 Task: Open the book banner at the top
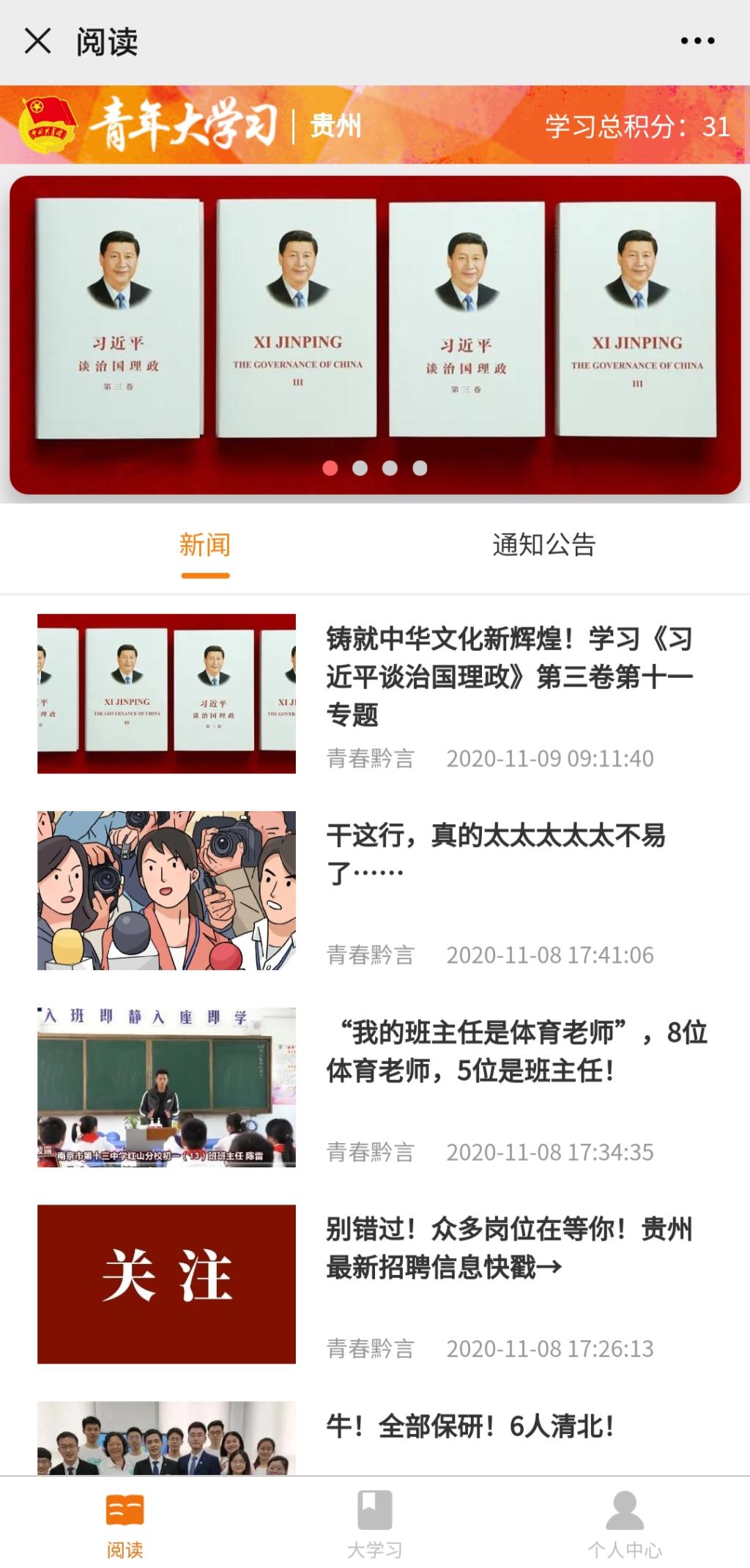375,322
